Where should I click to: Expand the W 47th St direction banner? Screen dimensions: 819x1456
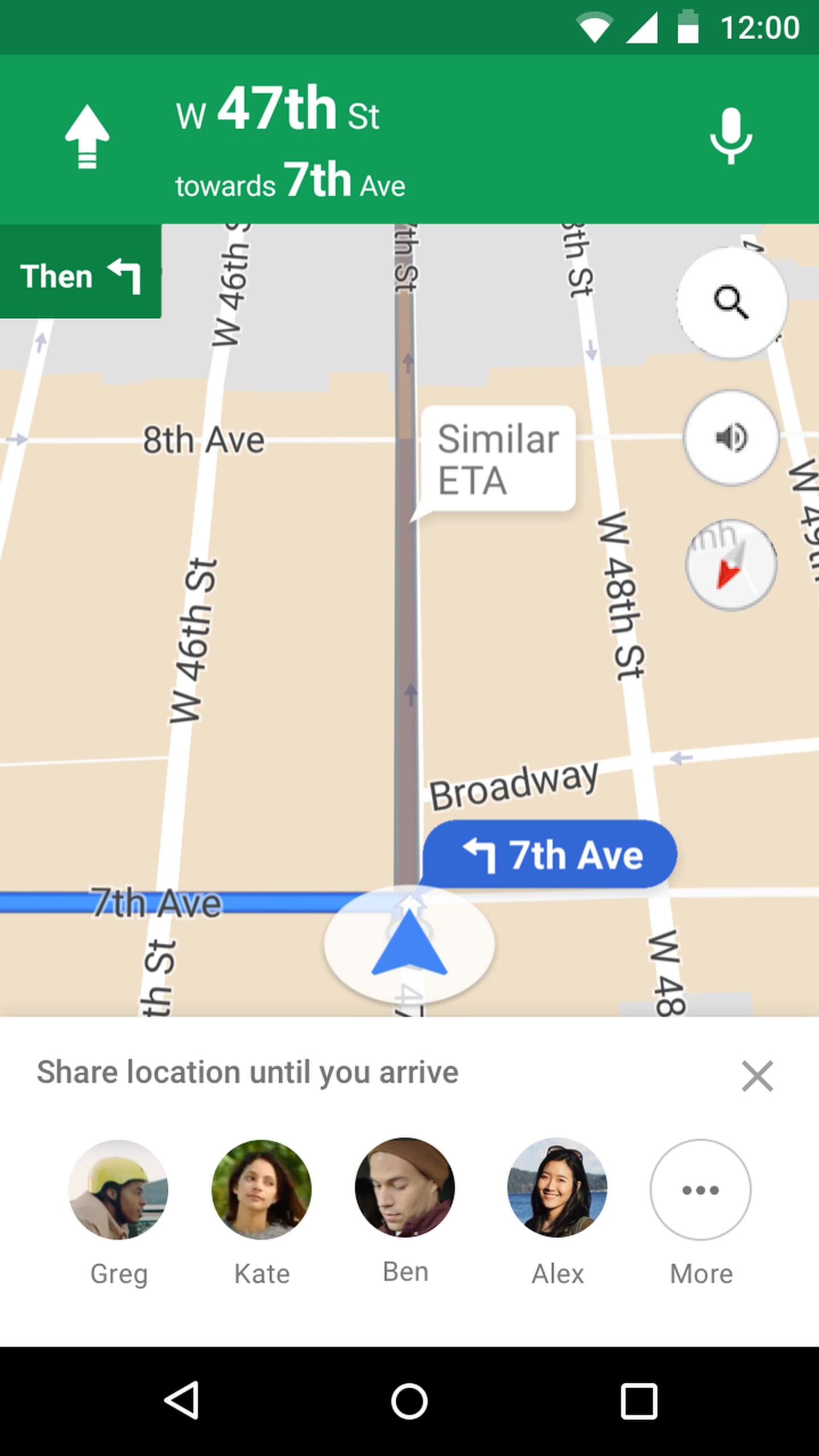coord(284,142)
